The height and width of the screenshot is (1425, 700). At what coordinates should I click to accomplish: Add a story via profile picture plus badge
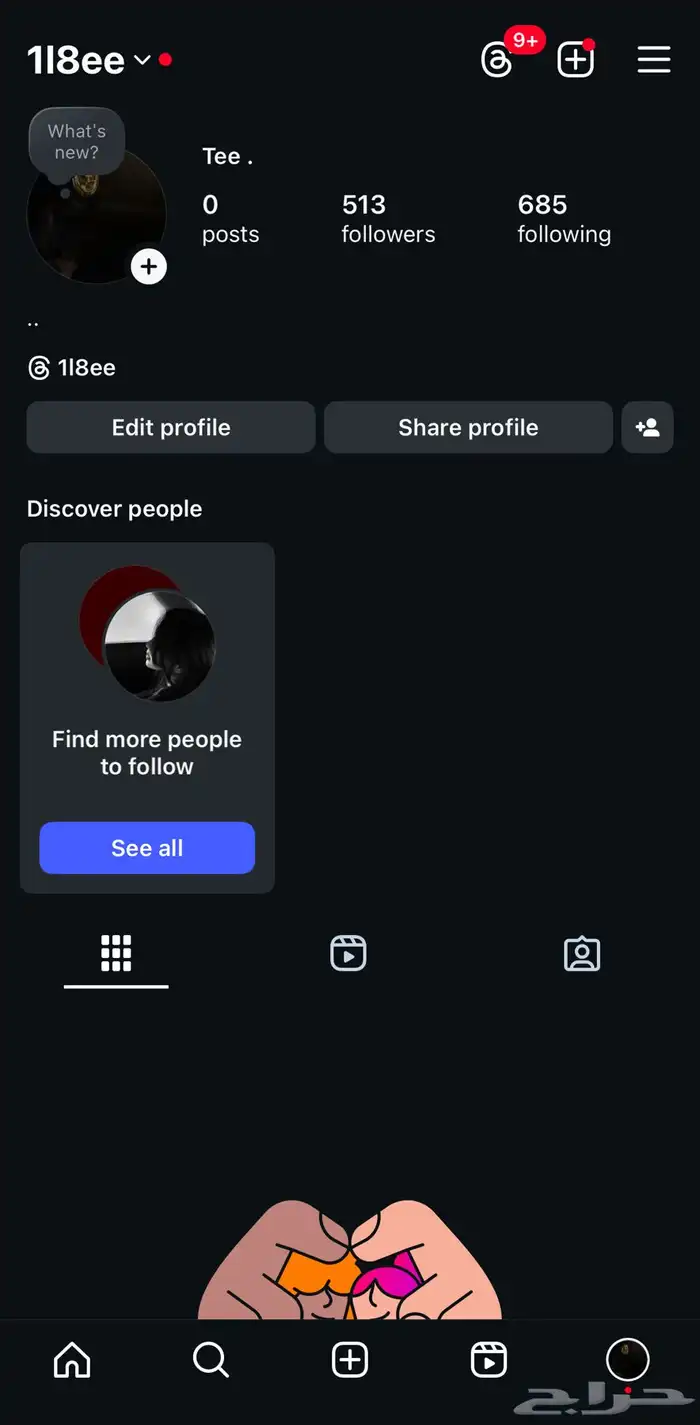(149, 267)
